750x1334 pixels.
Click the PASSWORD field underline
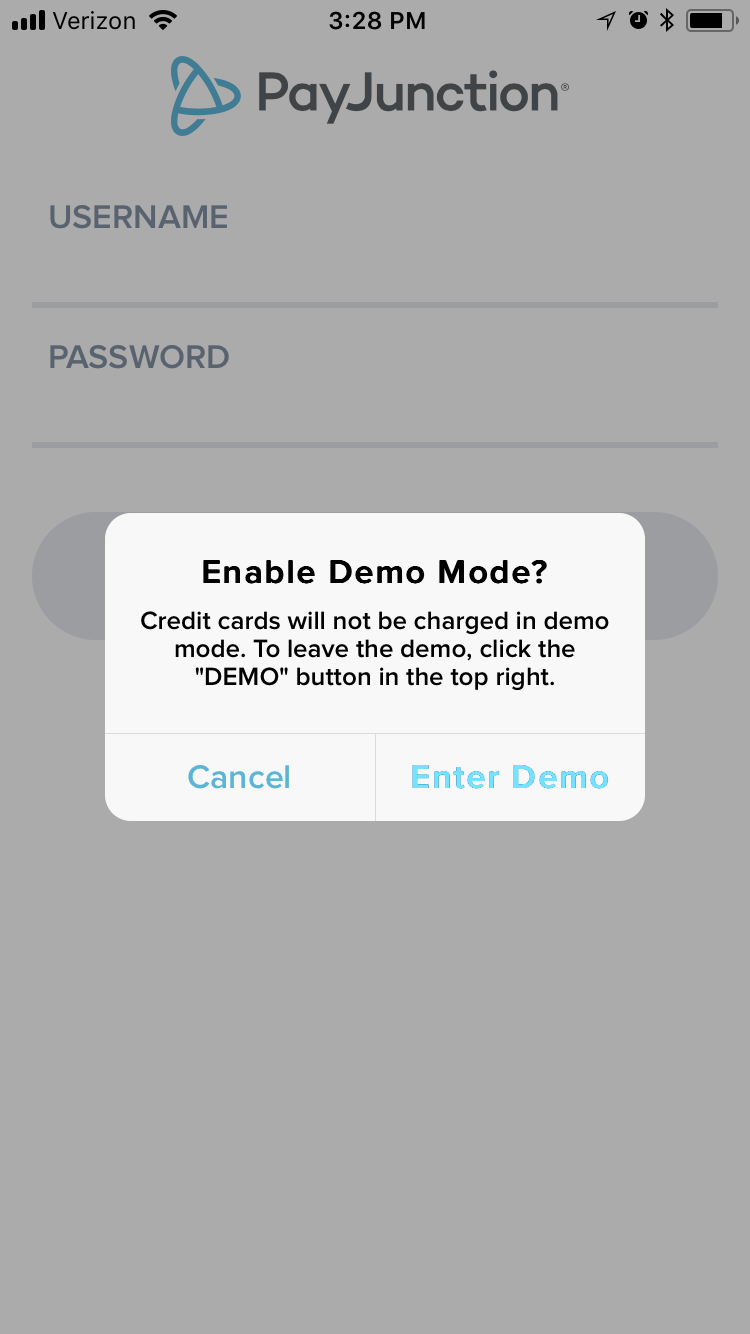[x=375, y=443]
